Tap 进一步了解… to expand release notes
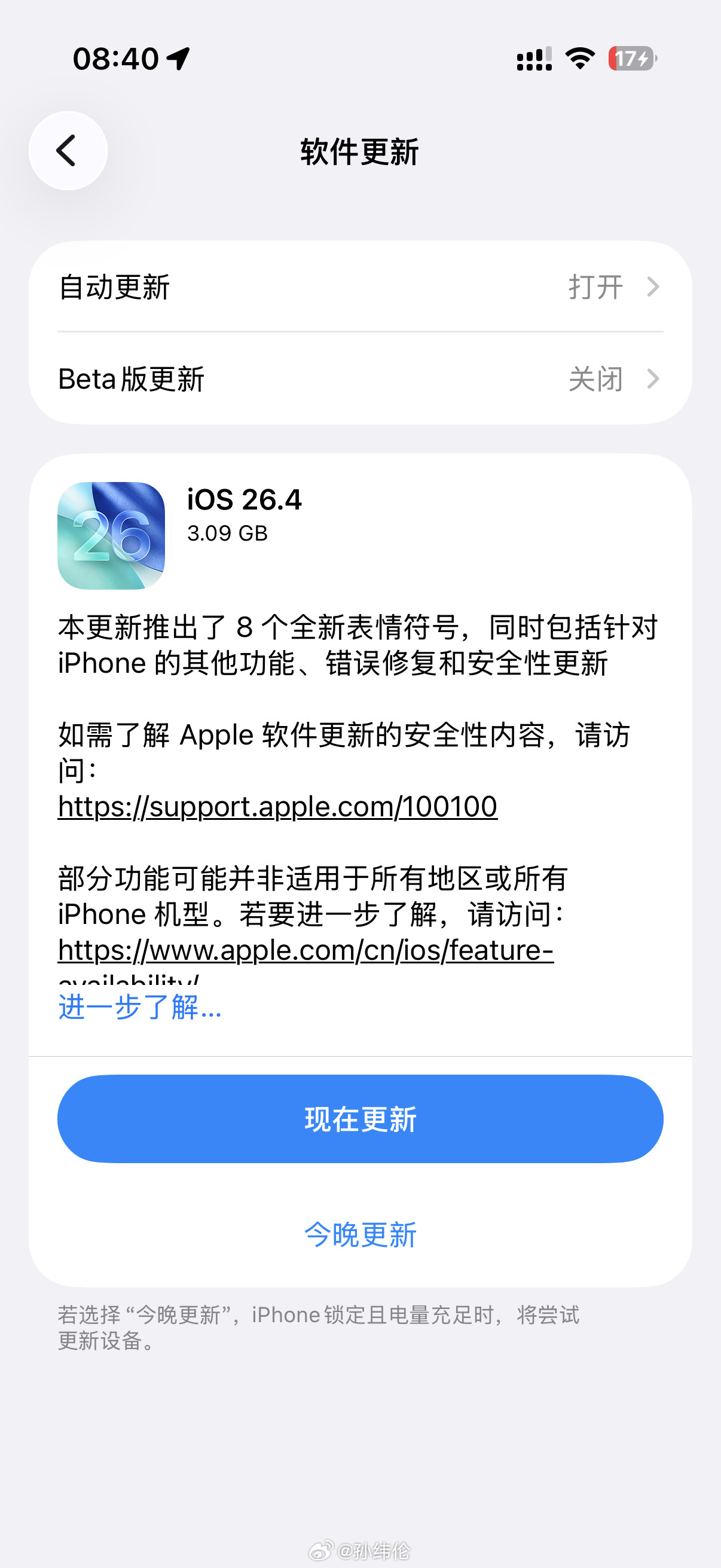Viewport: 721px width, 1568px height. (x=139, y=1008)
